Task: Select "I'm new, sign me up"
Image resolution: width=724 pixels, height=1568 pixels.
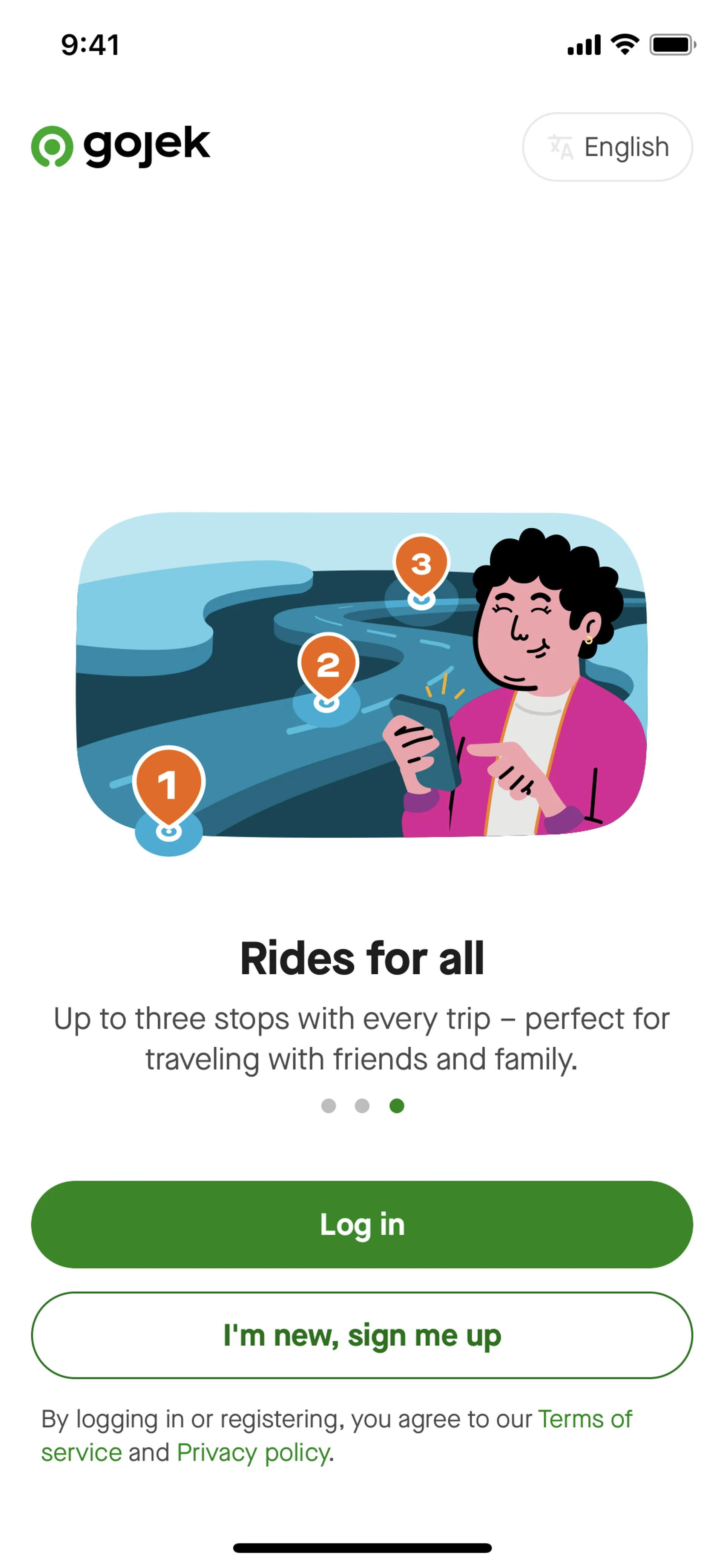Action: [x=362, y=1335]
